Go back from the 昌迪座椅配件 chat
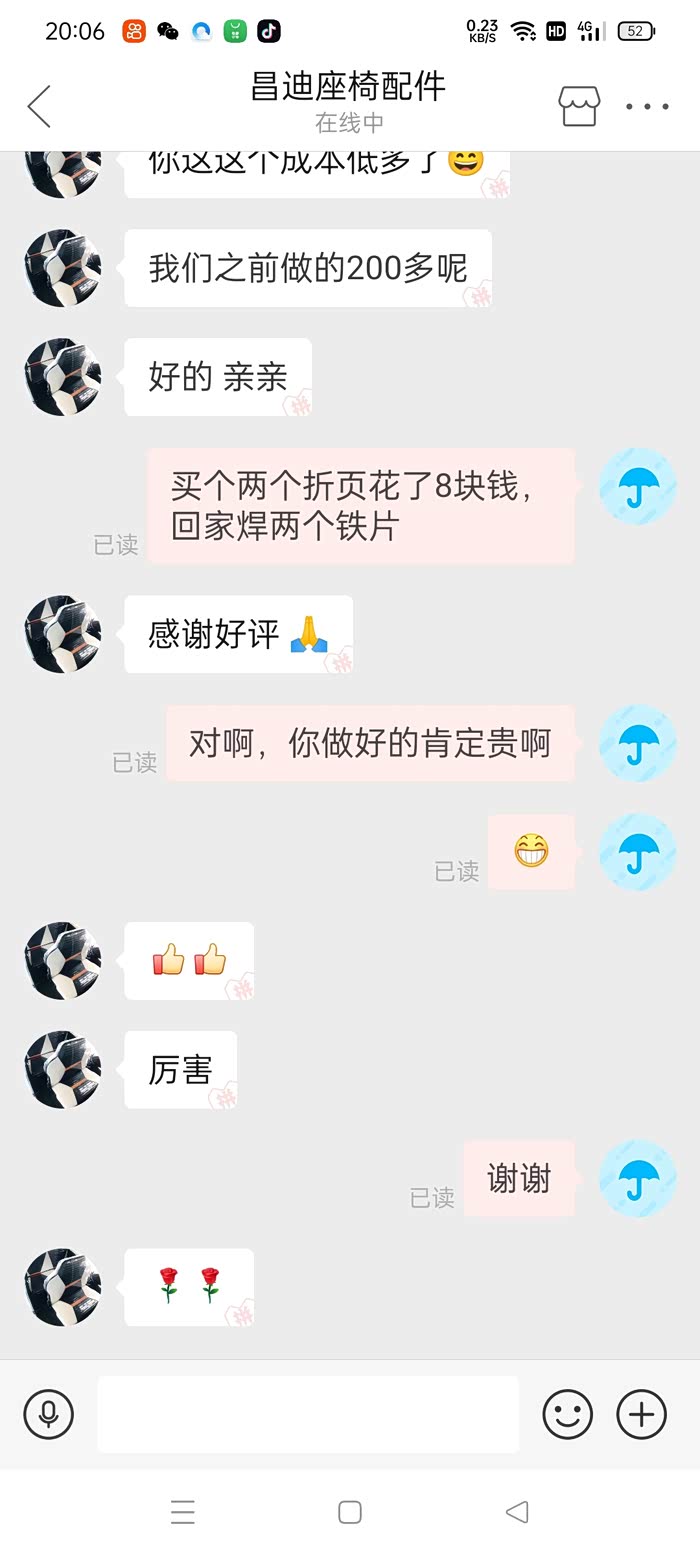The height and width of the screenshot is (1555, 700). pos(40,106)
